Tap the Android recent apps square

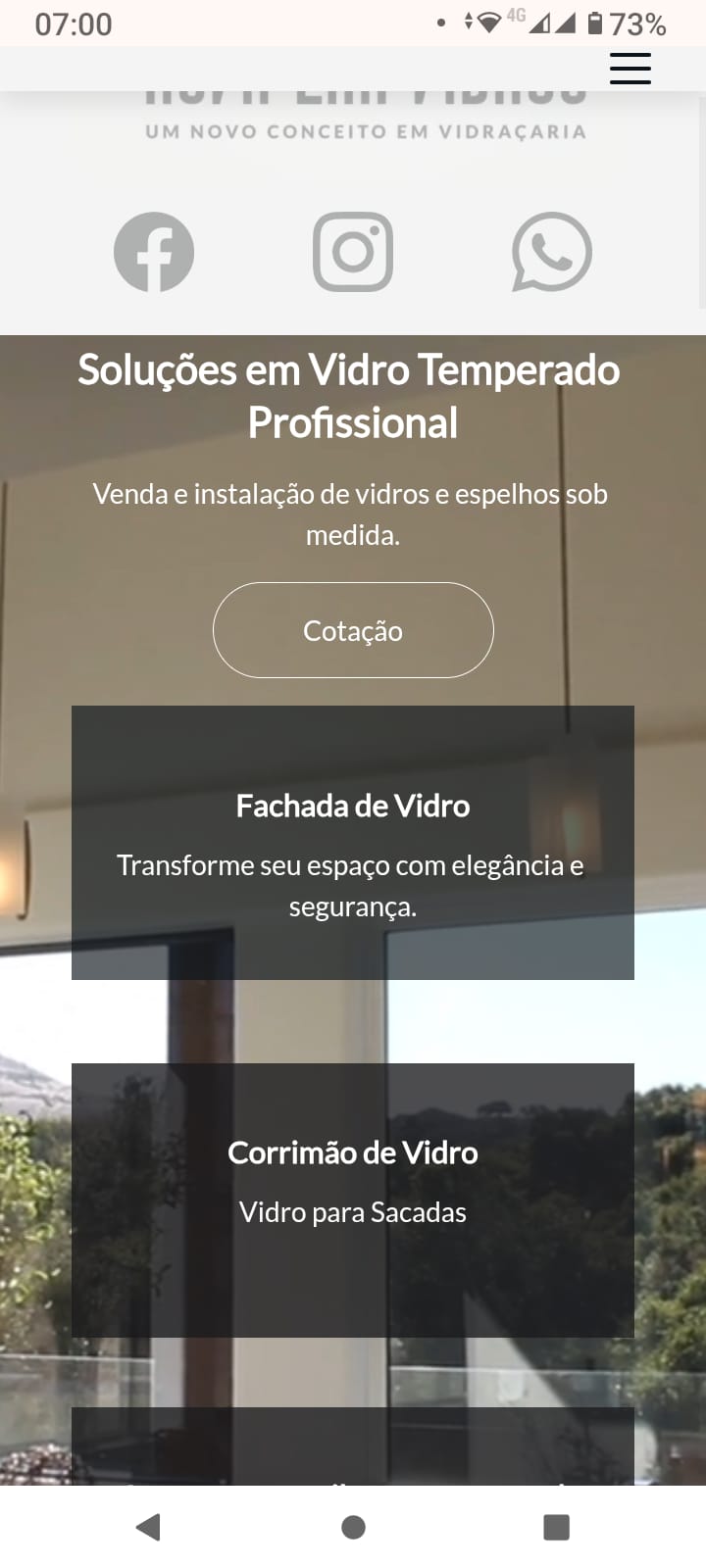click(556, 1526)
